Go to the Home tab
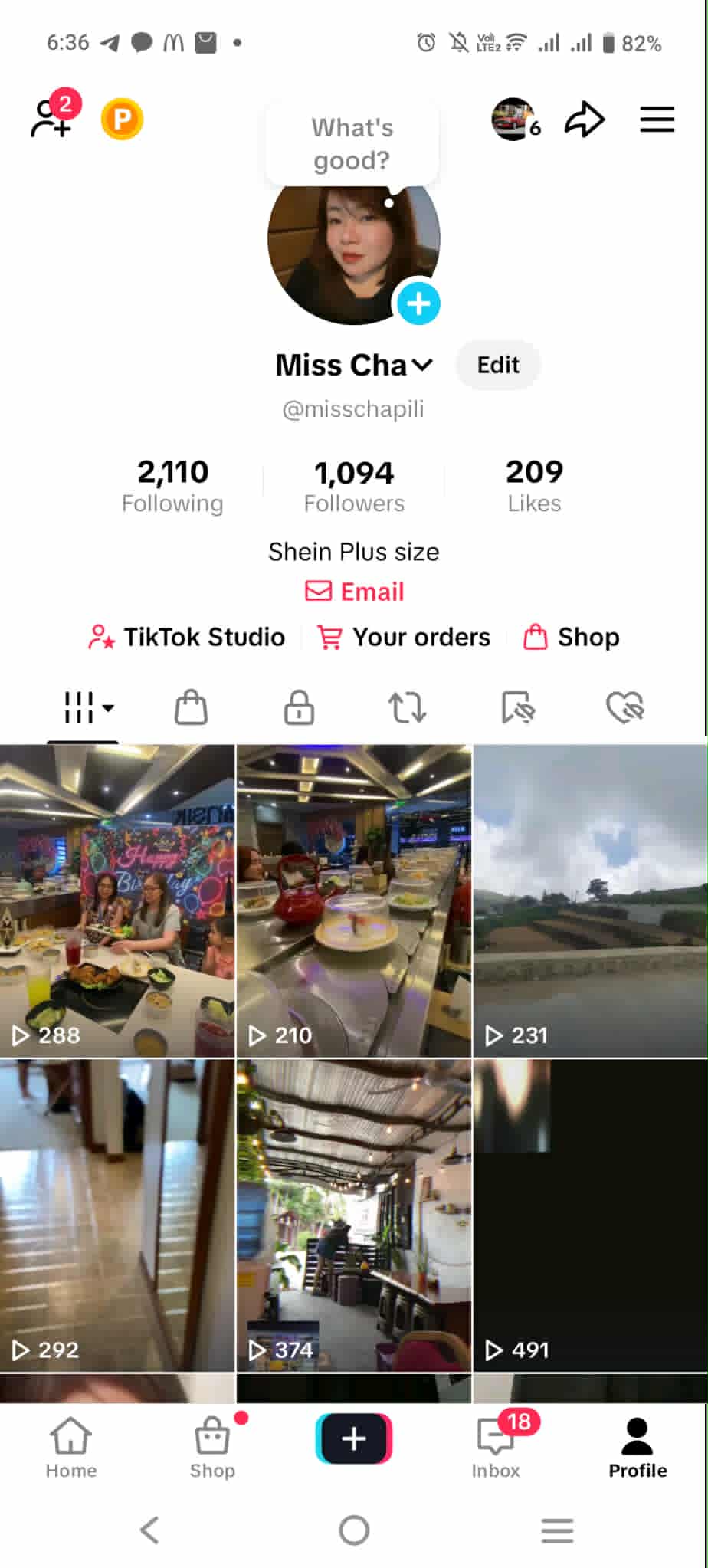 pyautogui.click(x=71, y=1446)
